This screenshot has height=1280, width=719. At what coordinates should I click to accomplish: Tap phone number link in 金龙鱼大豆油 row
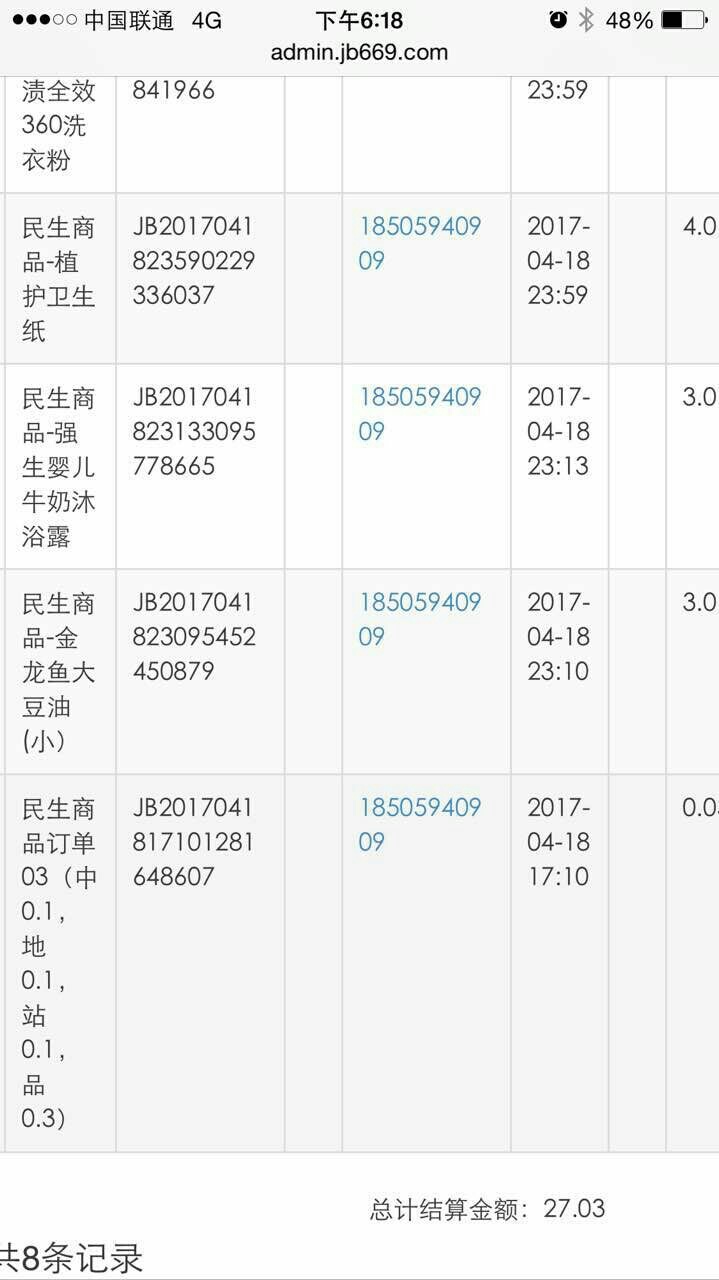coord(420,619)
